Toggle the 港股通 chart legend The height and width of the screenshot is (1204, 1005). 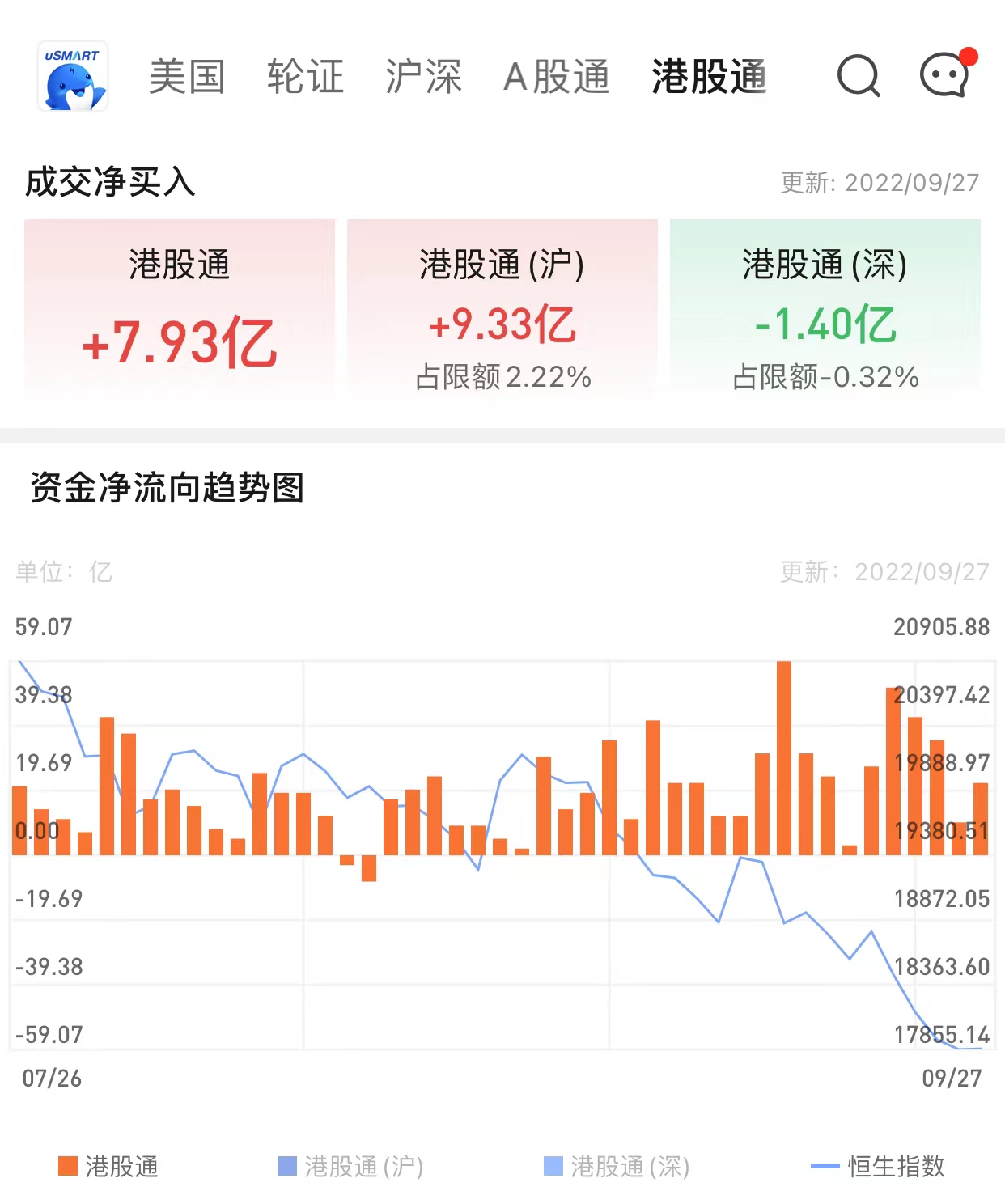(108, 1166)
